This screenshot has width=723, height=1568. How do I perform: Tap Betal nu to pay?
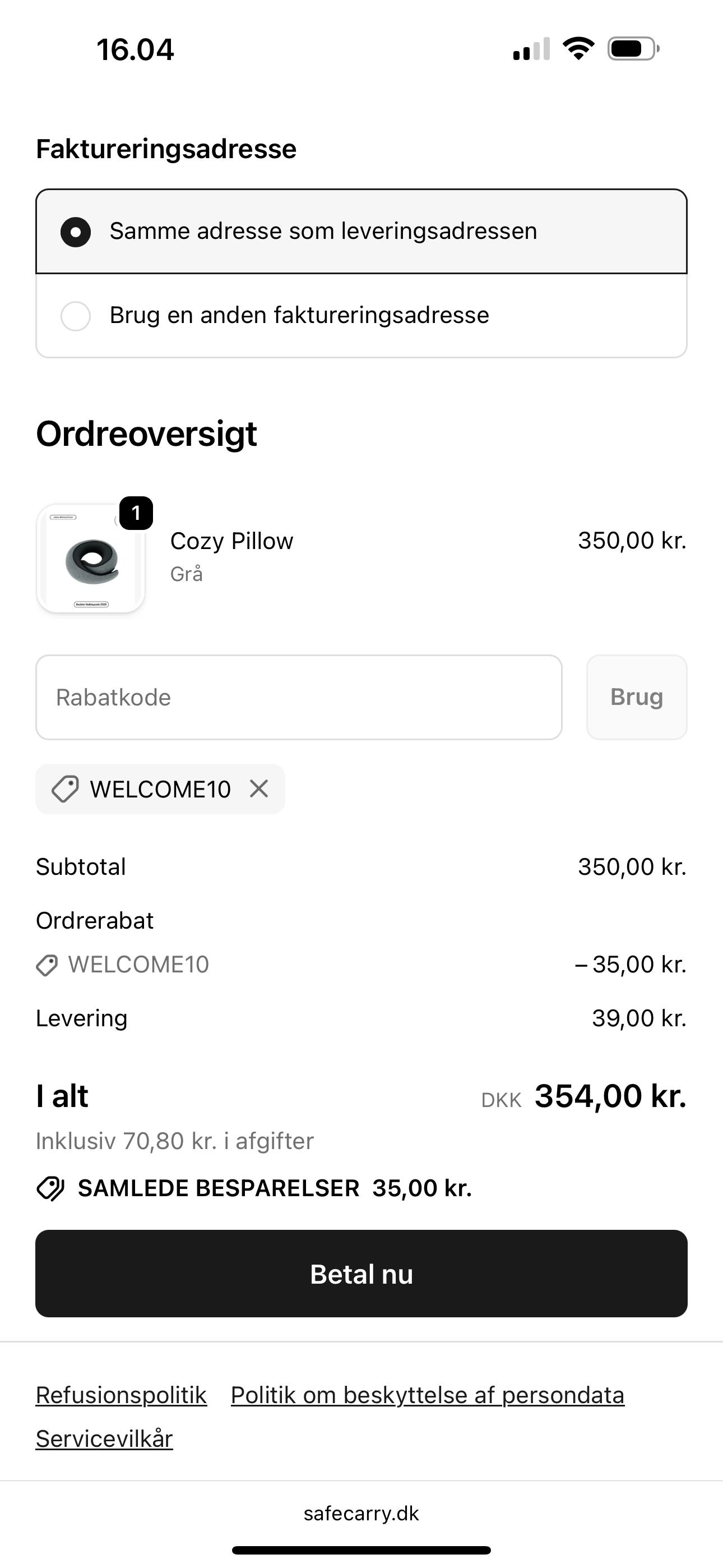361,1274
